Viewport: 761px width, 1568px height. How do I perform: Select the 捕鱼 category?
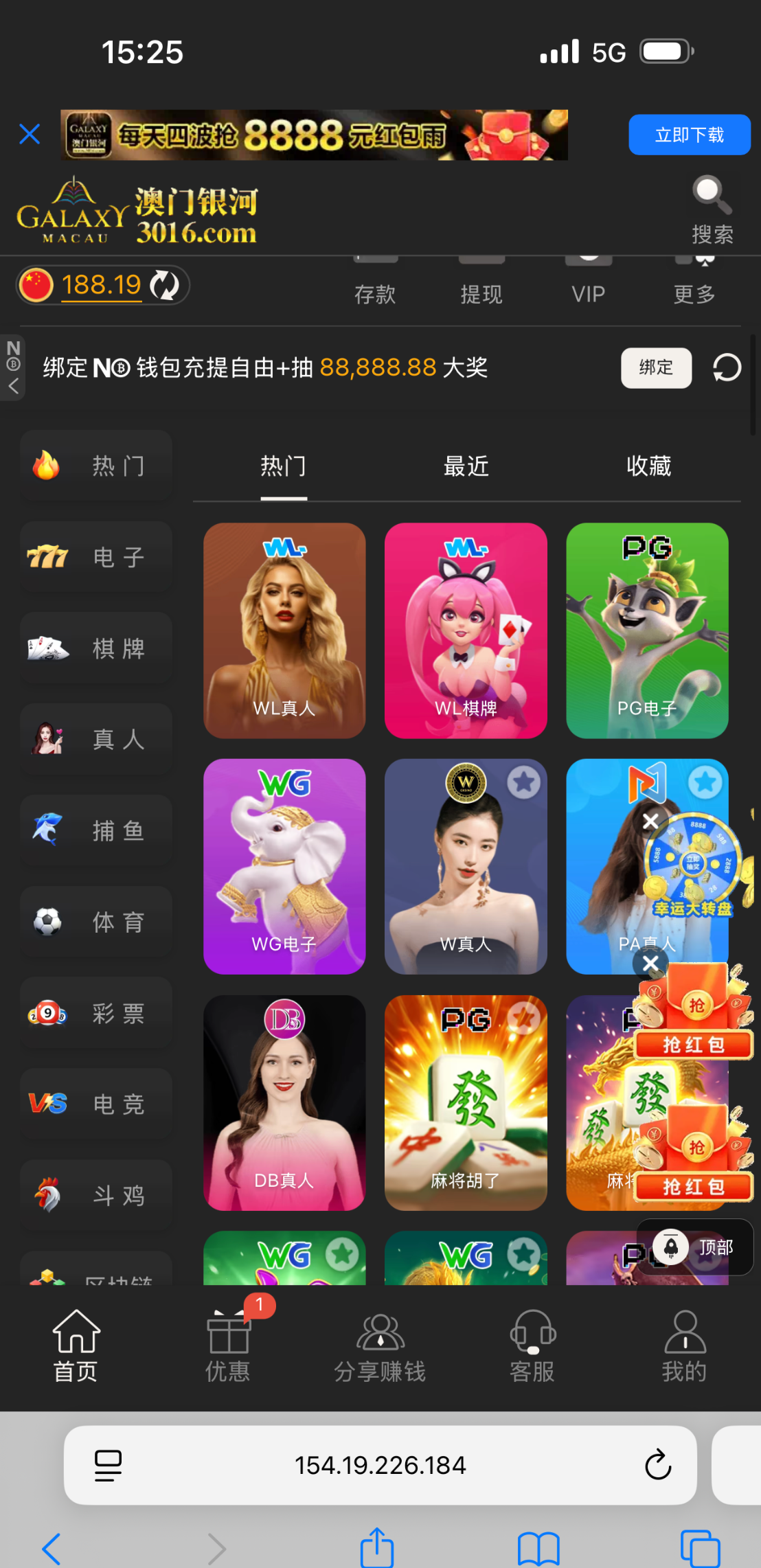tap(96, 830)
